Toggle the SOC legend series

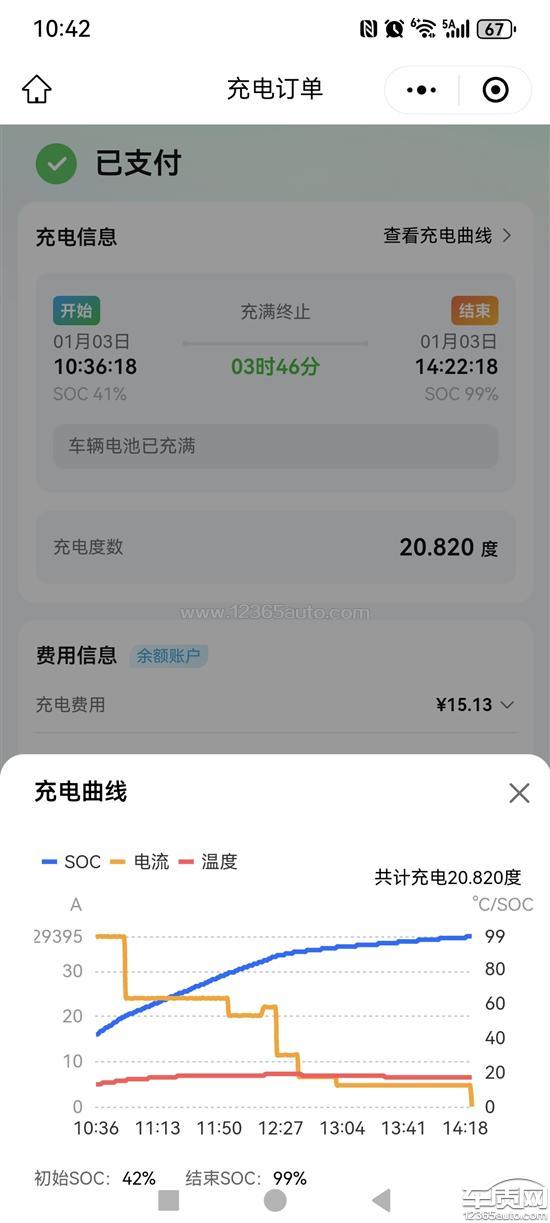coord(71,861)
